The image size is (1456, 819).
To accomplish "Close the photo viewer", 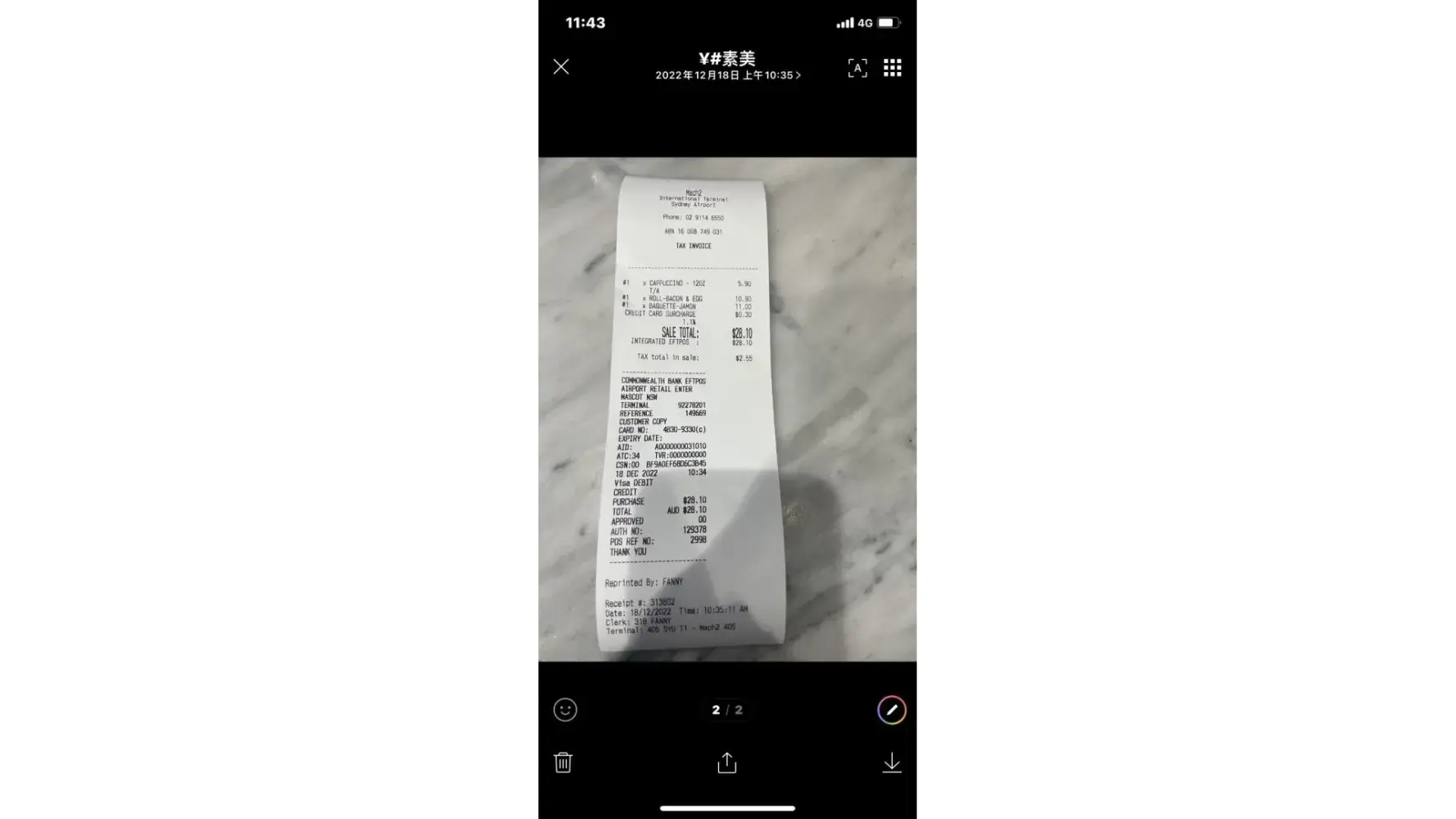I will click(561, 67).
